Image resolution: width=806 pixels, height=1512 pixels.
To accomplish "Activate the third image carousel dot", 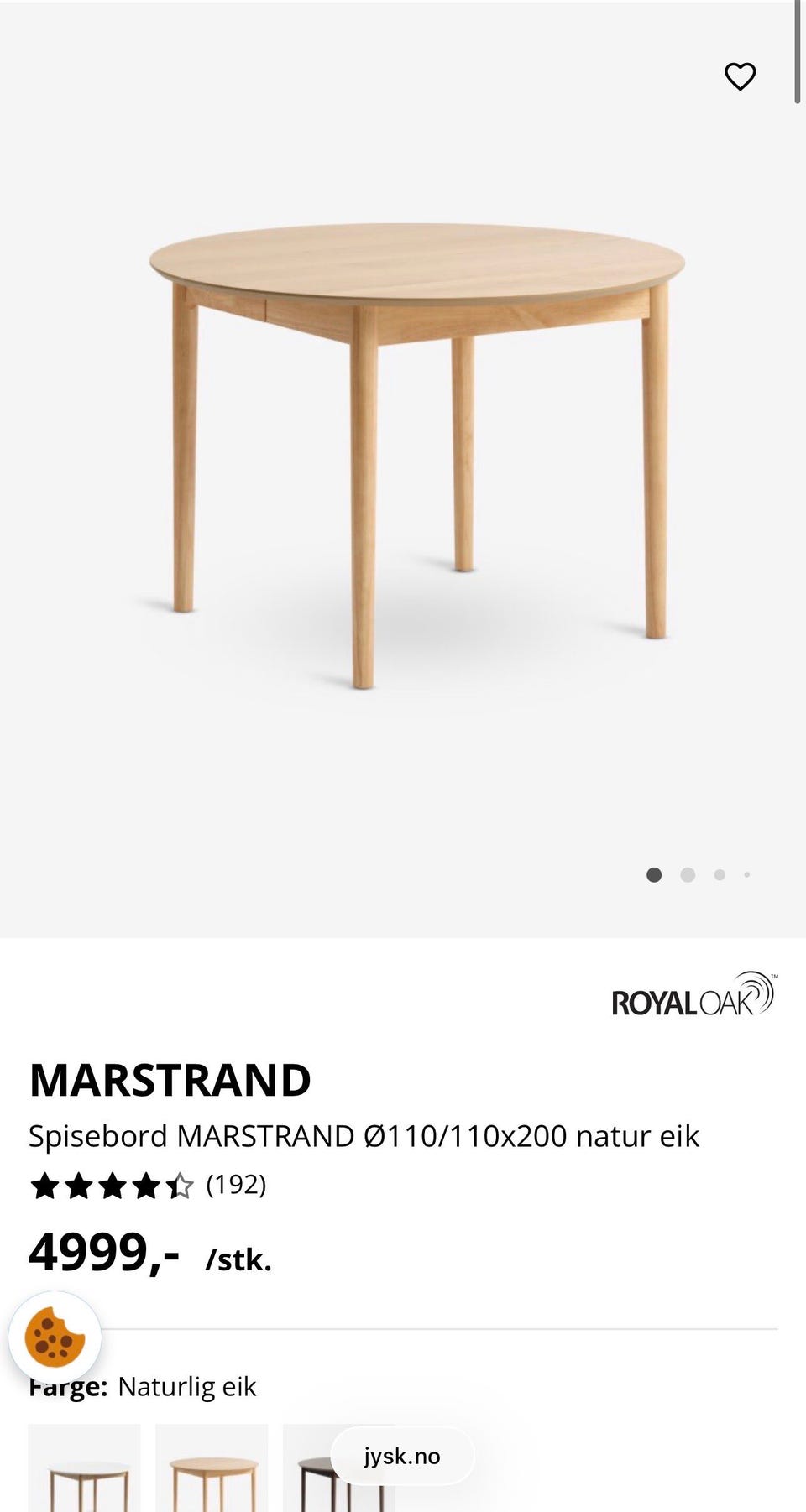I will 719,874.
